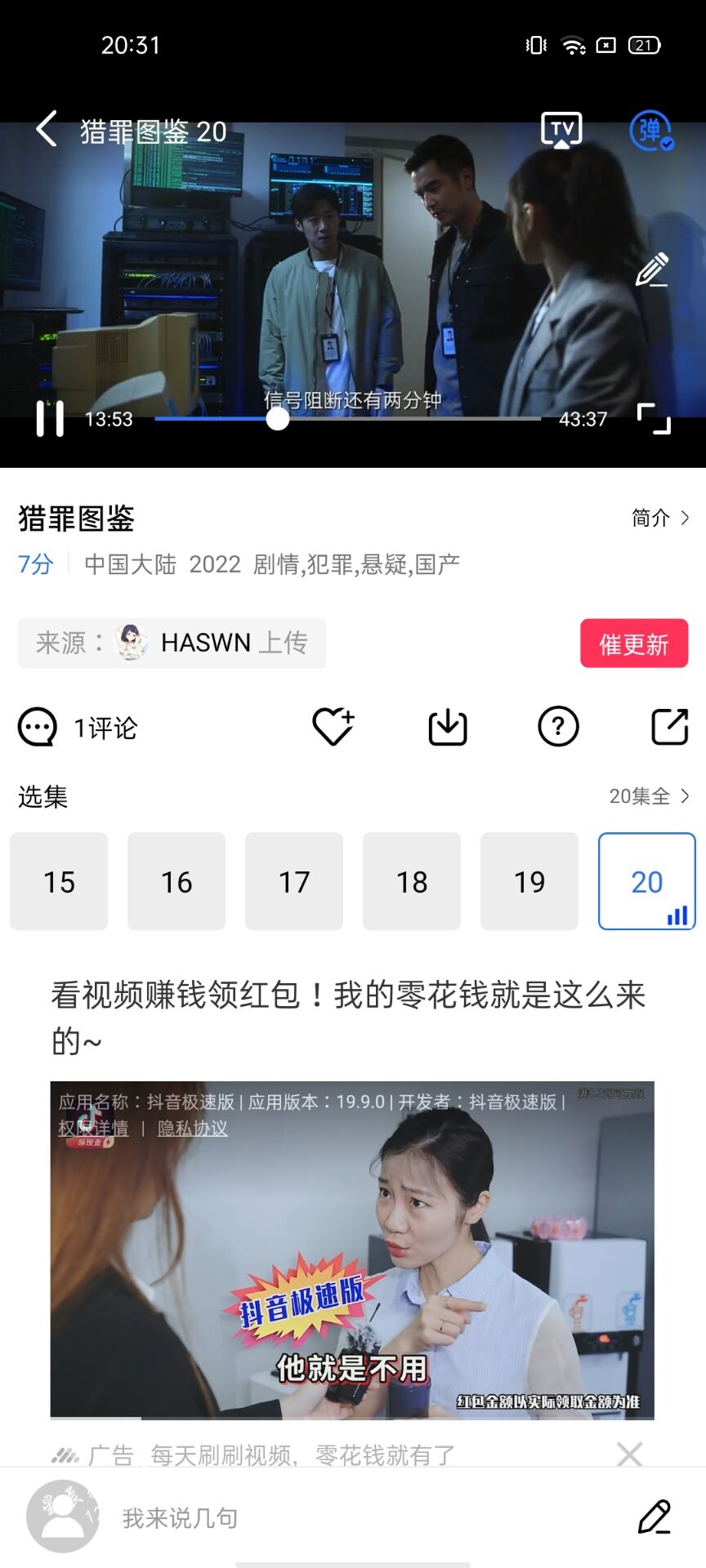Add show to favorites with heart icon

click(333, 726)
